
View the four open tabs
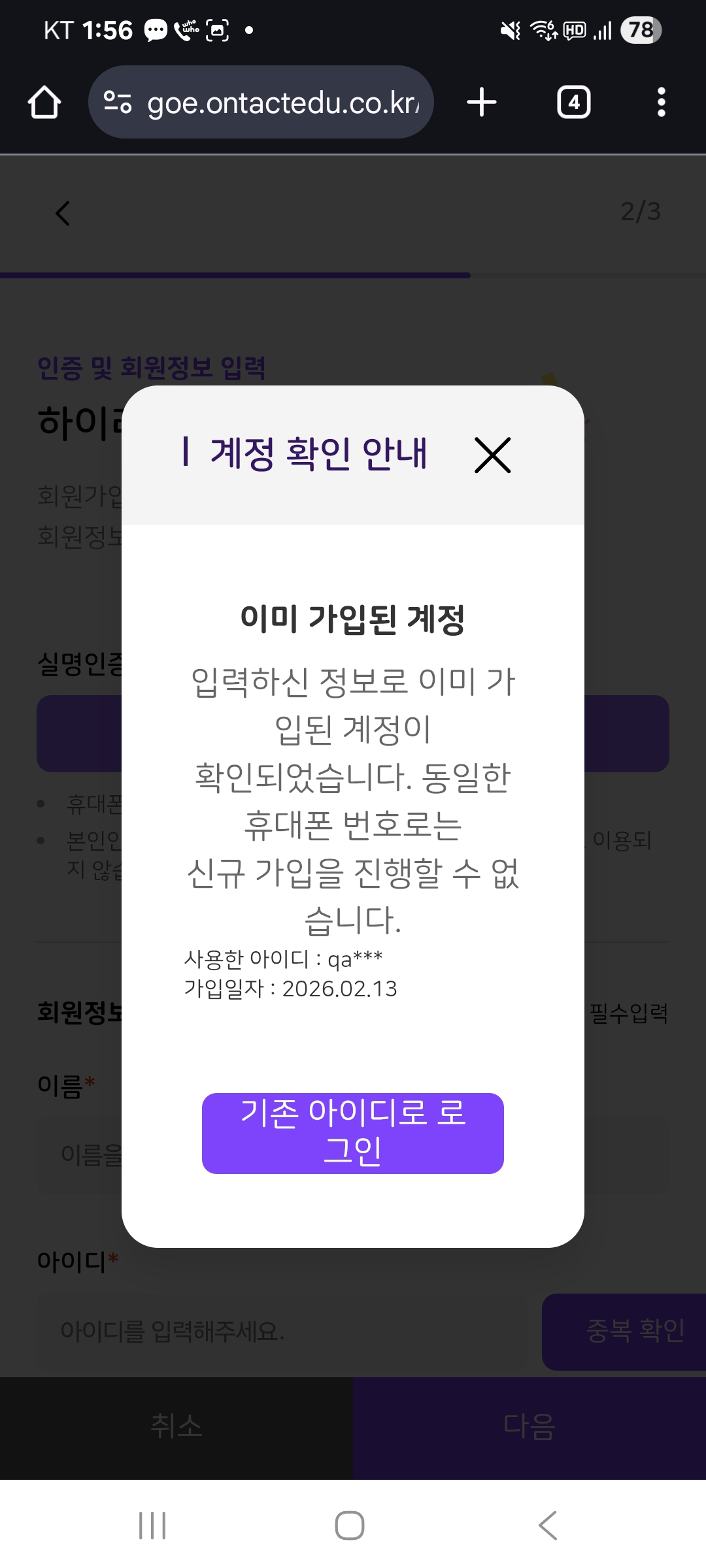point(573,103)
